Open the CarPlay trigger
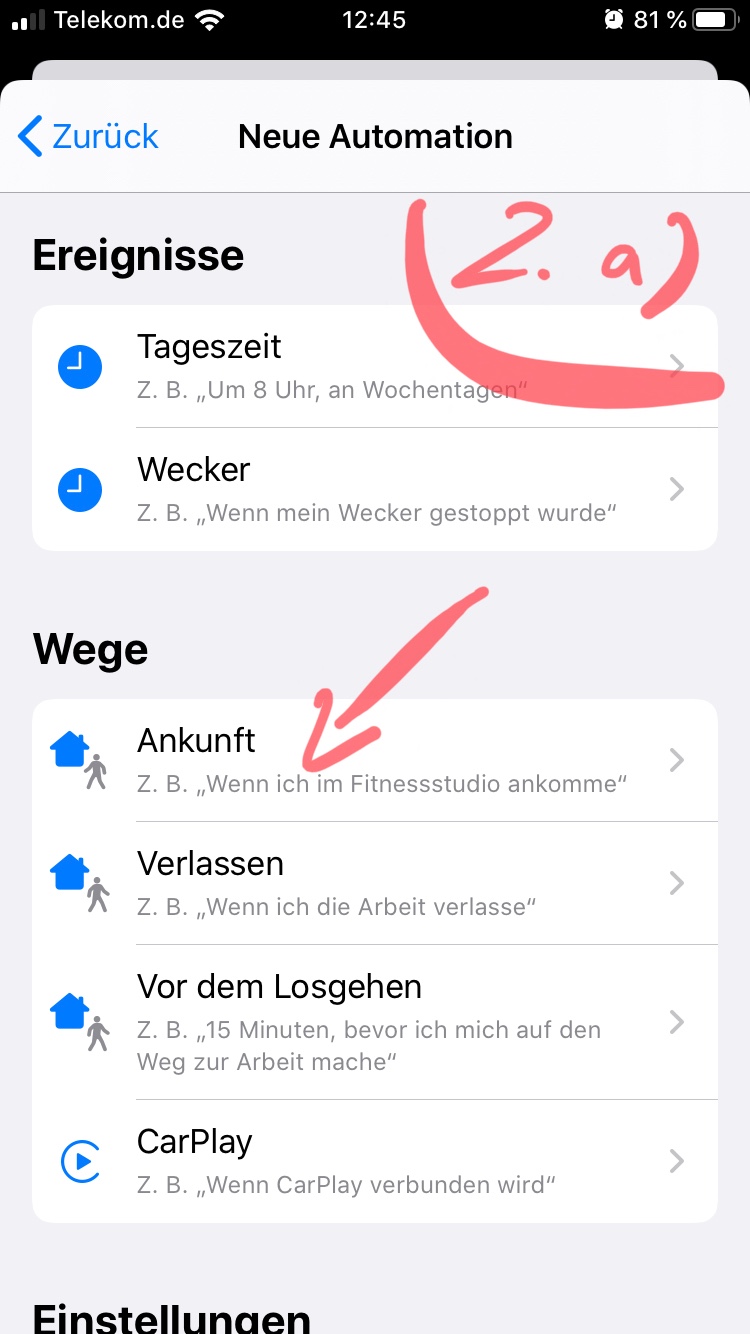The width and height of the screenshot is (750, 1334). click(374, 1161)
